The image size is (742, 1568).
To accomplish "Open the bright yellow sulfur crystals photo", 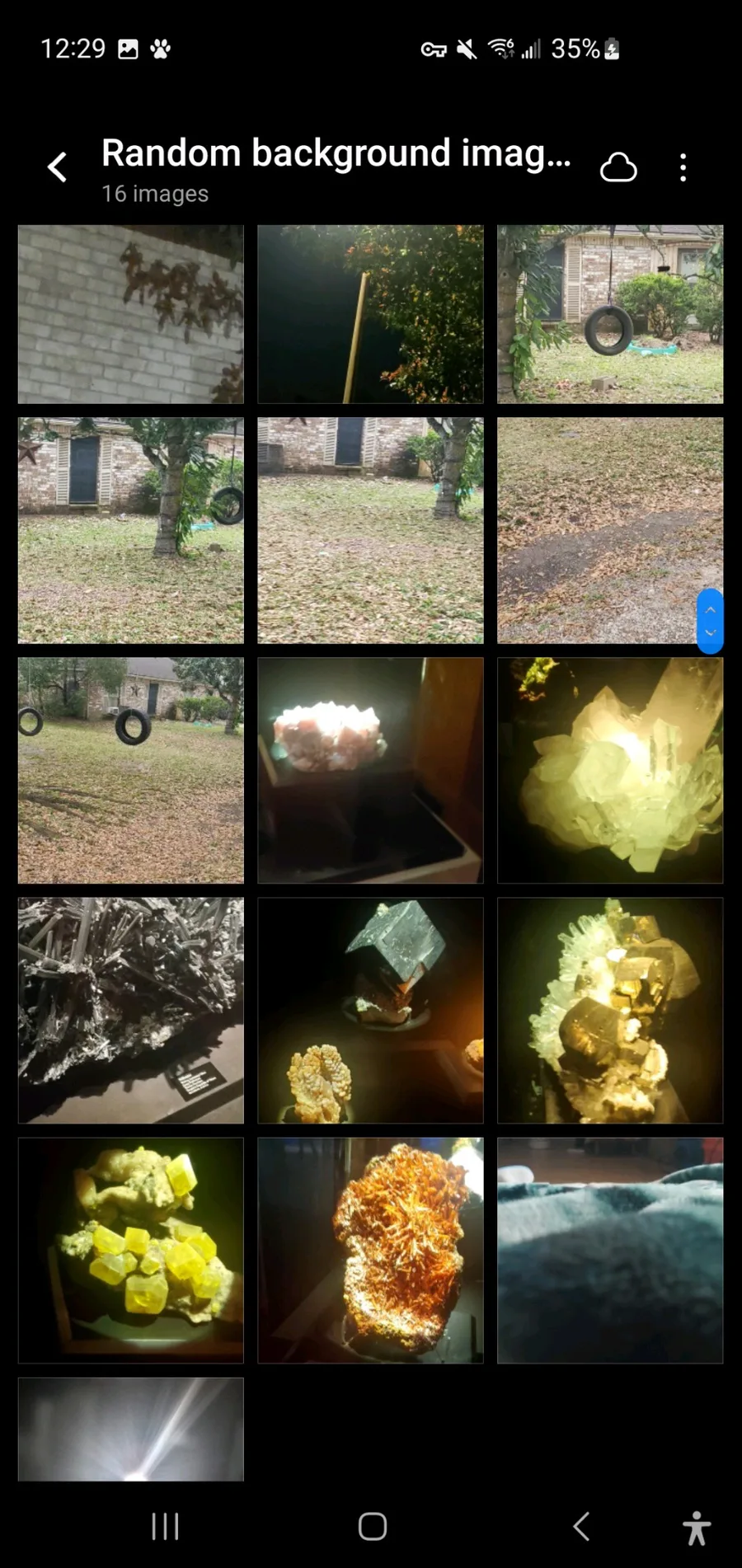I will click(131, 1250).
